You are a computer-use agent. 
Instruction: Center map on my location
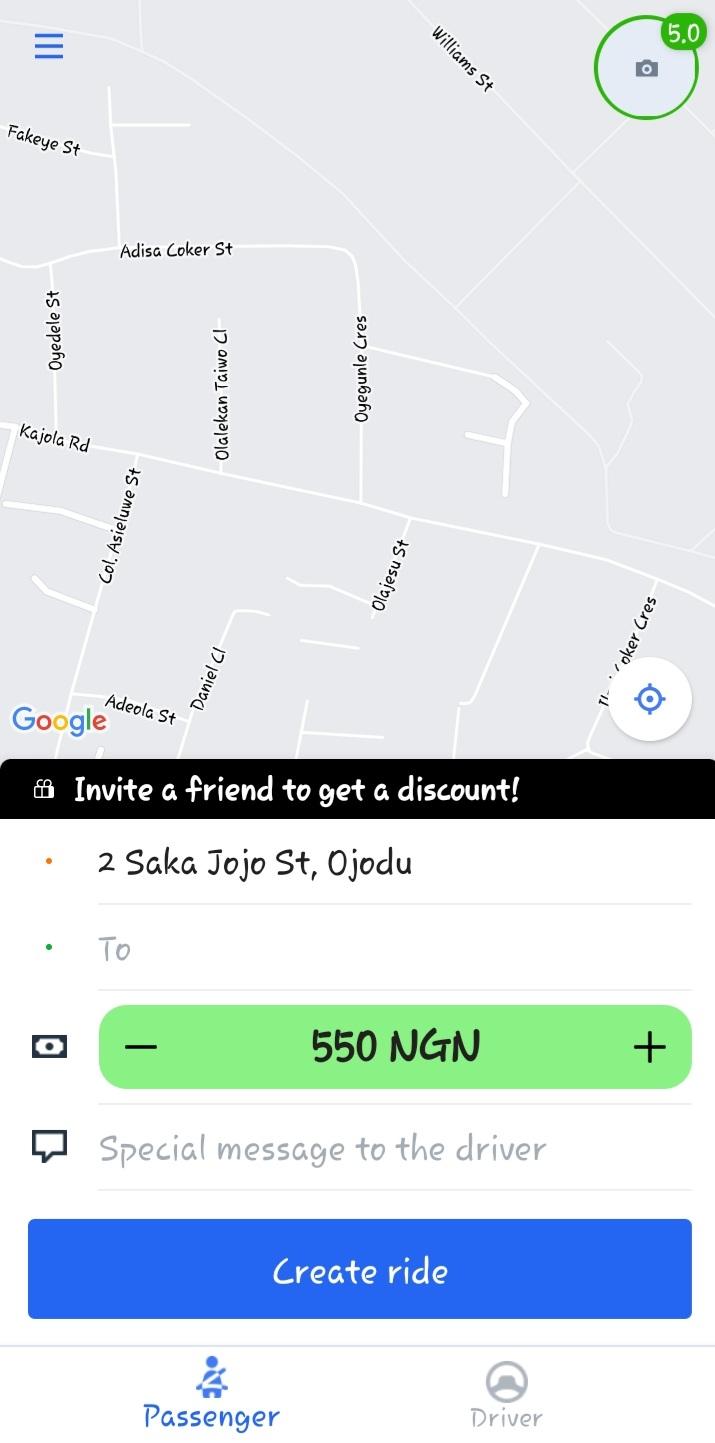[x=650, y=699]
